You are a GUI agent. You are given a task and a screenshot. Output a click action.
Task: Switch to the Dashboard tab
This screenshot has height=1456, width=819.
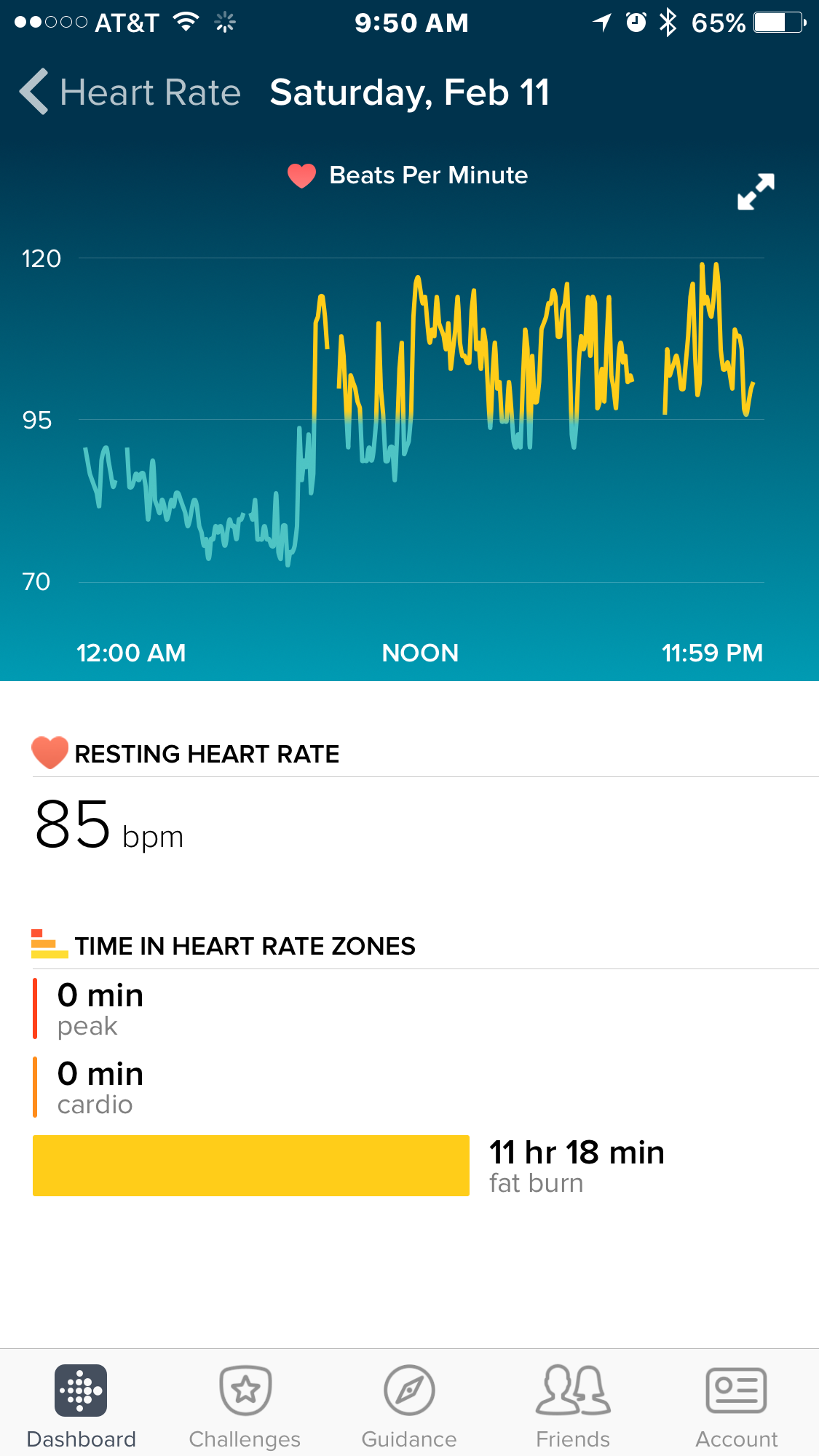point(81,1405)
